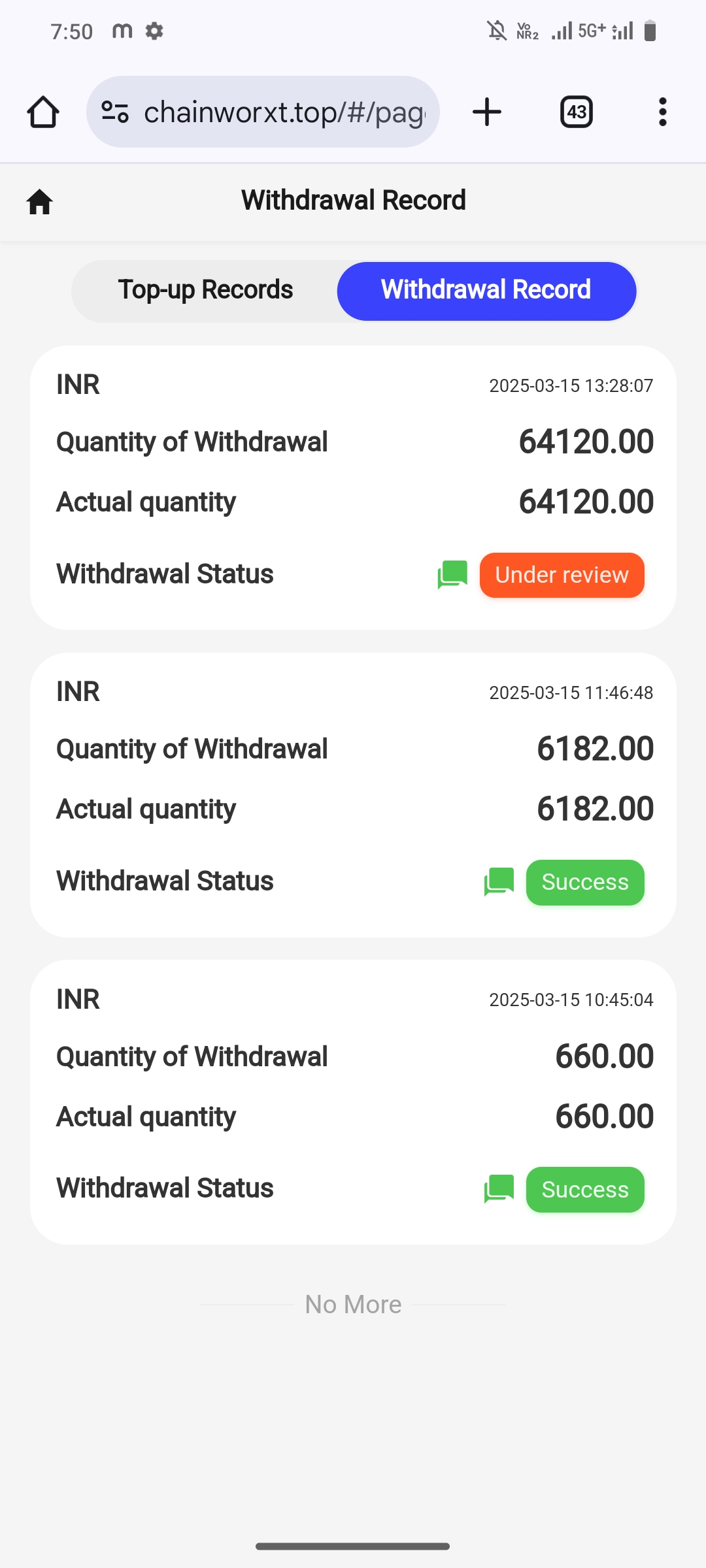The image size is (706, 1568).
Task: Switch to the Top-up Records tab
Action: [205, 290]
